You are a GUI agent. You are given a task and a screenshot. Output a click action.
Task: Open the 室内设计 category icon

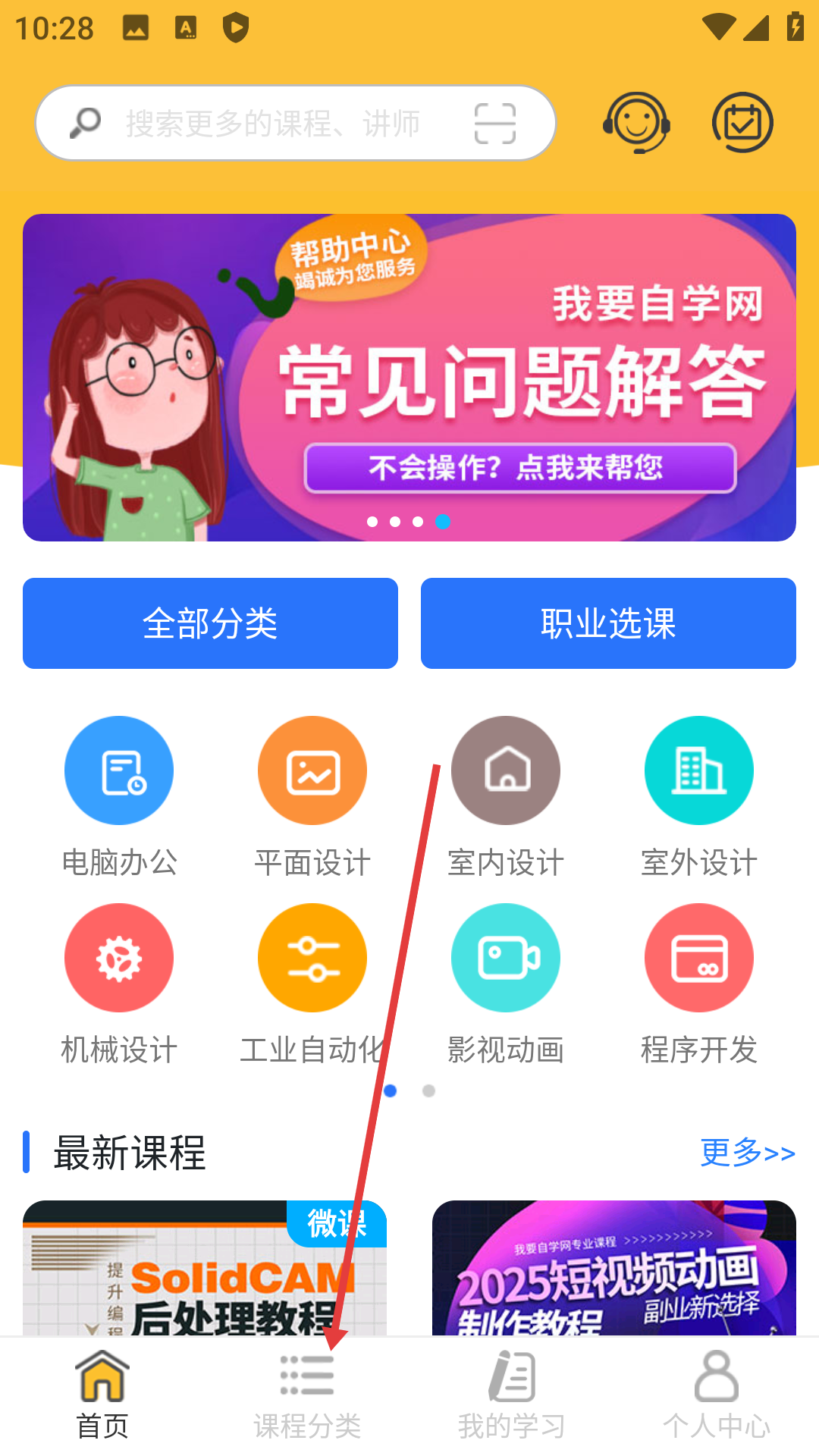(x=506, y=770)
